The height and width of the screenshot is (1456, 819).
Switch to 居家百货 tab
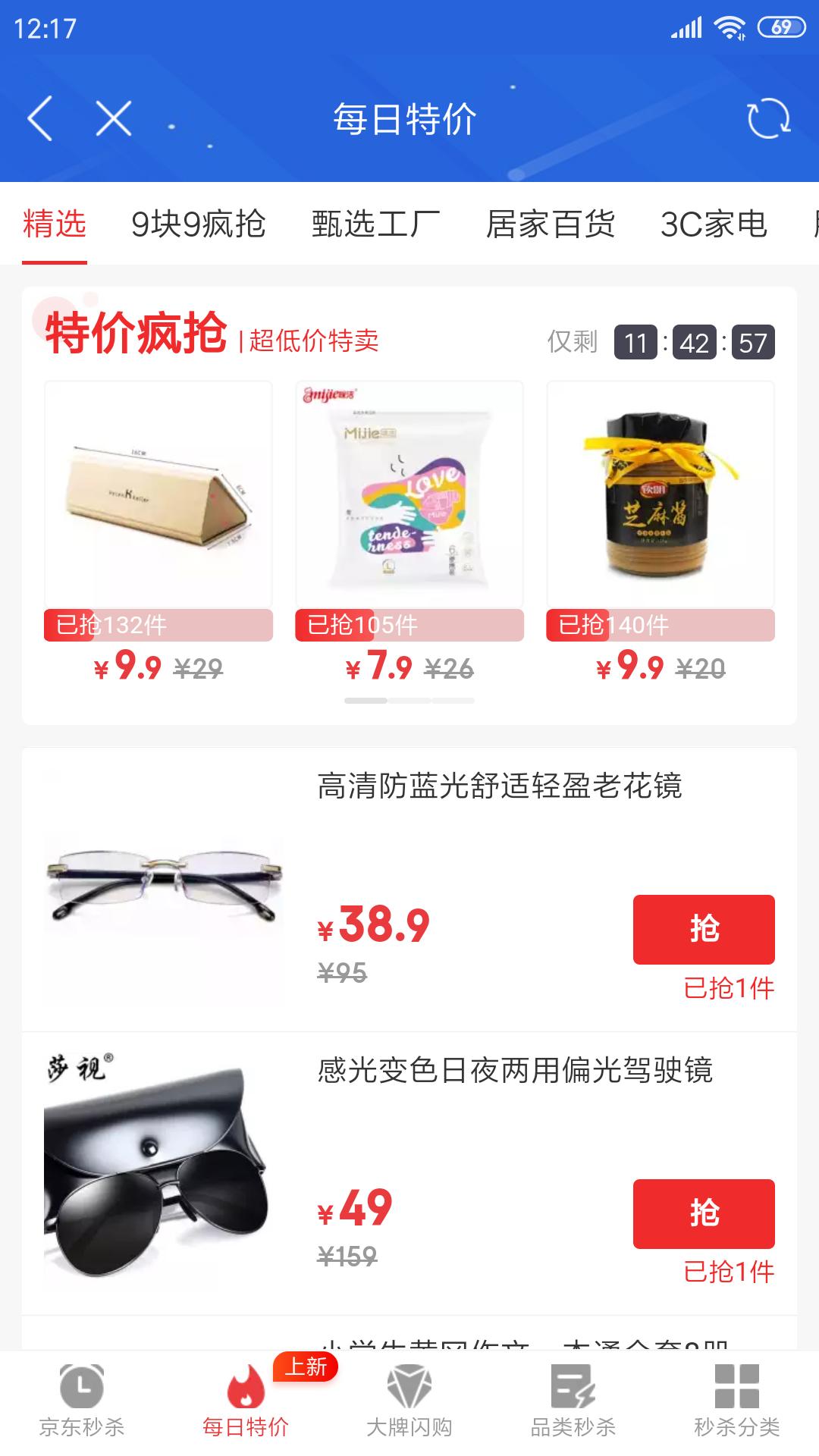550,224
